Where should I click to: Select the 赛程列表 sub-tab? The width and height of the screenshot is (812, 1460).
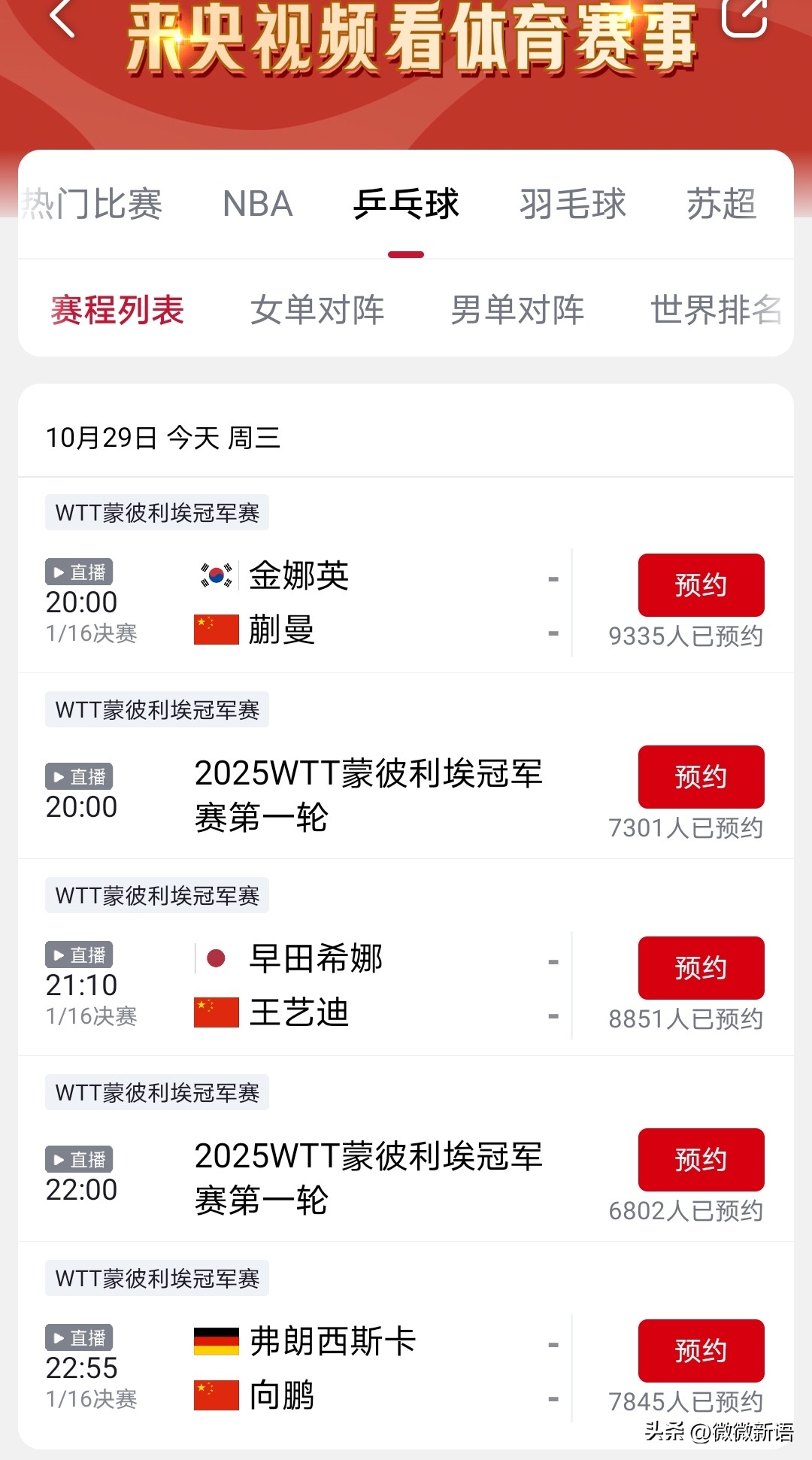[x=117, y=310]
